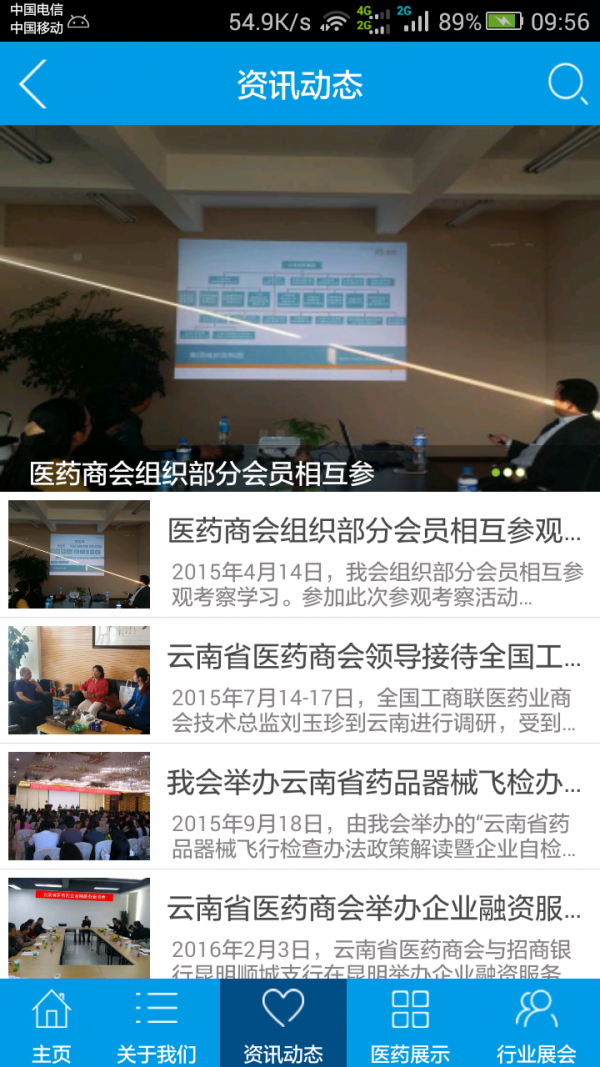Switch to the 主页 tab
The width and height of the screenshot is (600, 1067).
click(x=51, y=1024)
